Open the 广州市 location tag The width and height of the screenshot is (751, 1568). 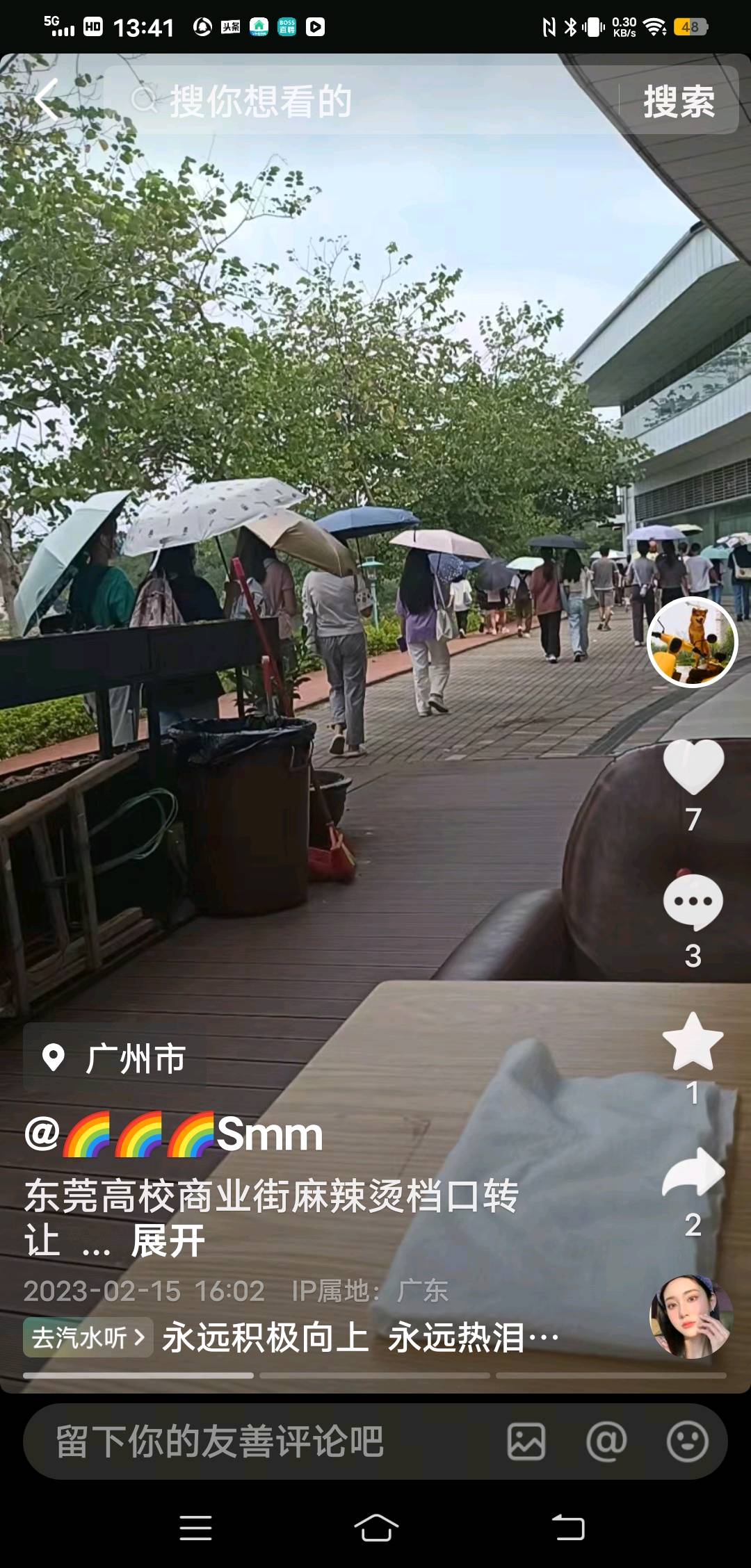(x=115, y=1058)
